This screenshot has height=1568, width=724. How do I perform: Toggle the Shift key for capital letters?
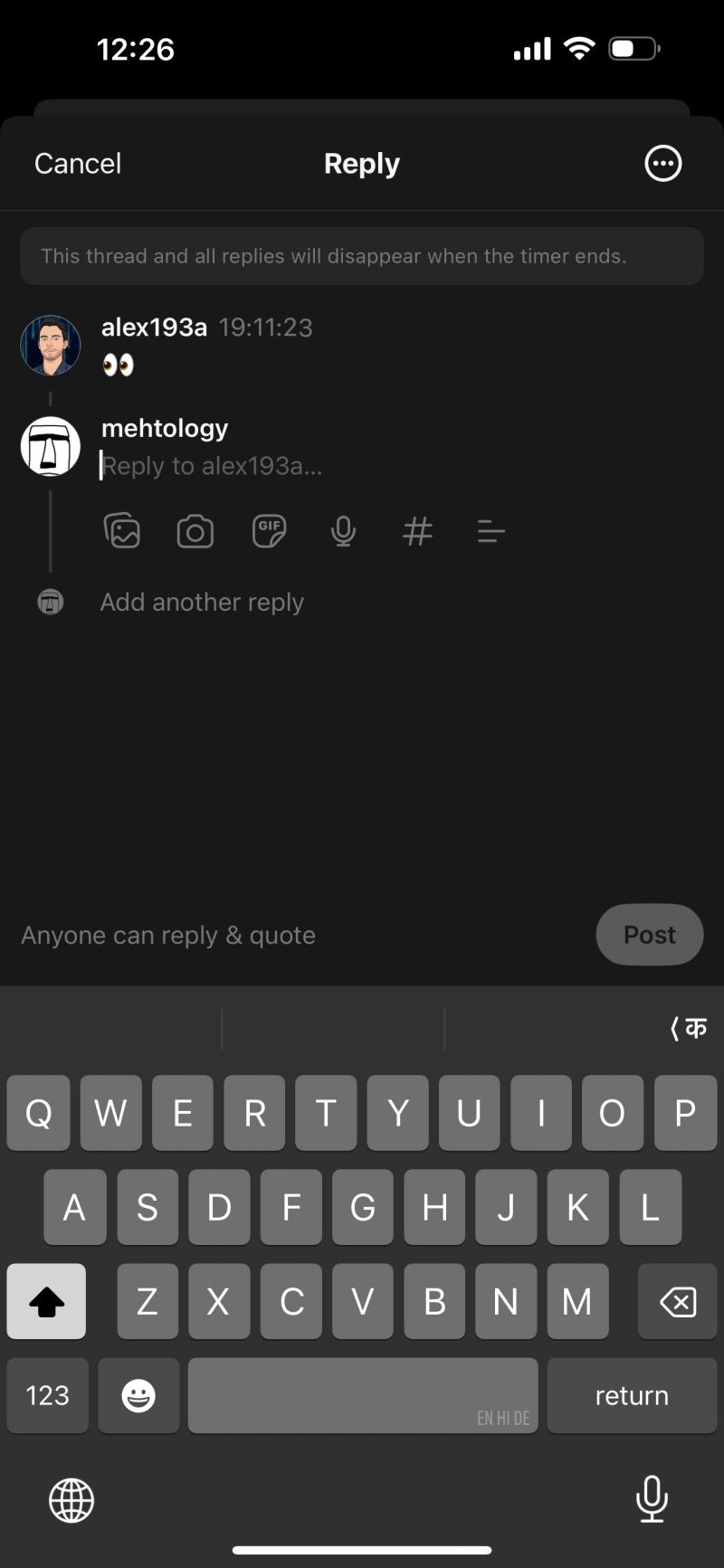pos(46,1301)
